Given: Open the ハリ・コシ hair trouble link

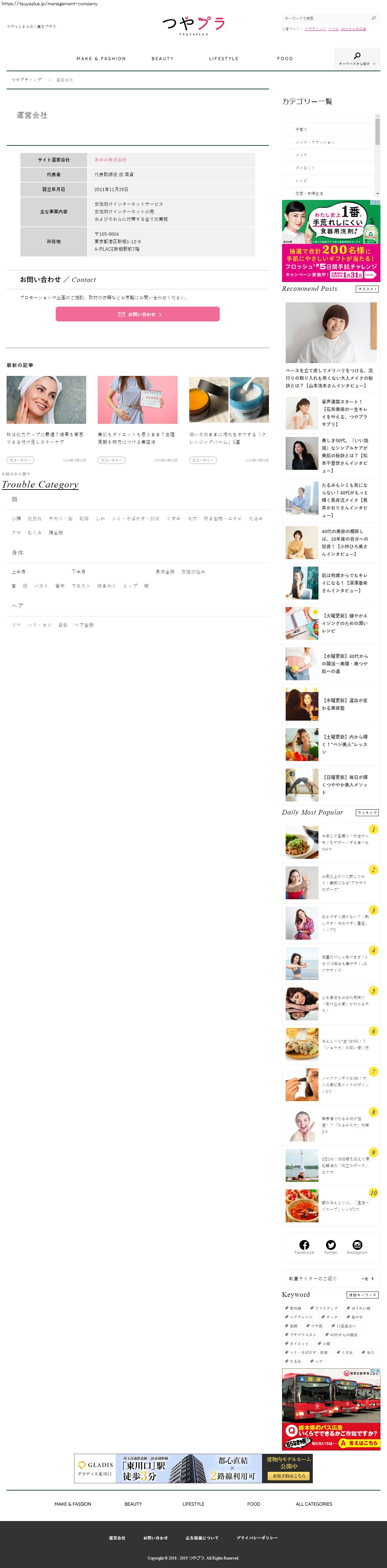Looking at the screenshot, I should coord(40,625).
